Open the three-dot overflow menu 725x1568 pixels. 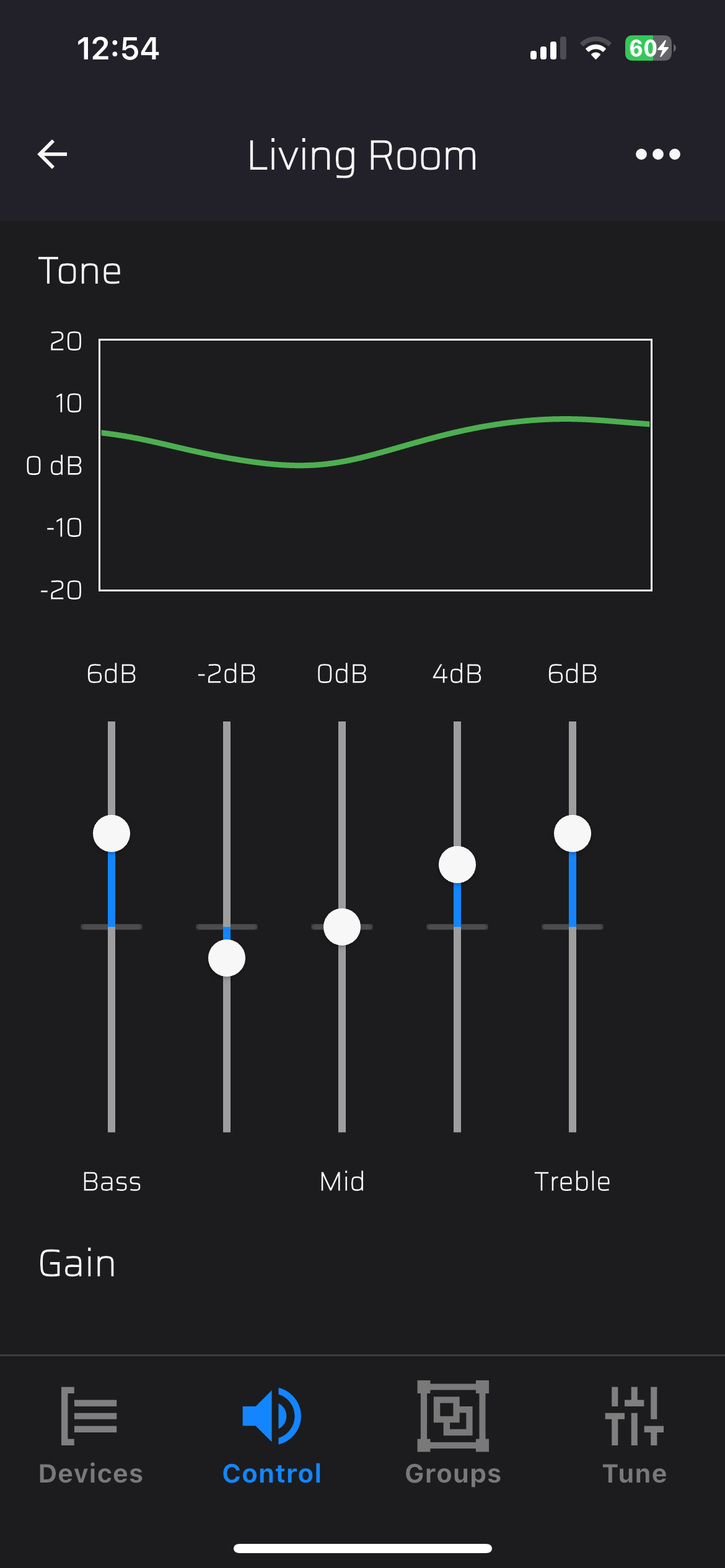[657, 154]
